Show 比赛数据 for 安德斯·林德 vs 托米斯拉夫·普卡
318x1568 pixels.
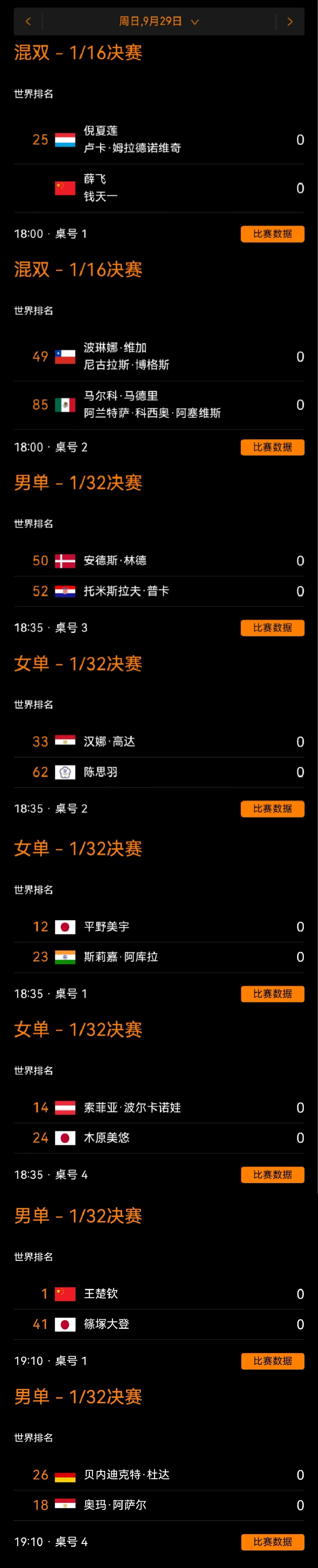(272, 628)
